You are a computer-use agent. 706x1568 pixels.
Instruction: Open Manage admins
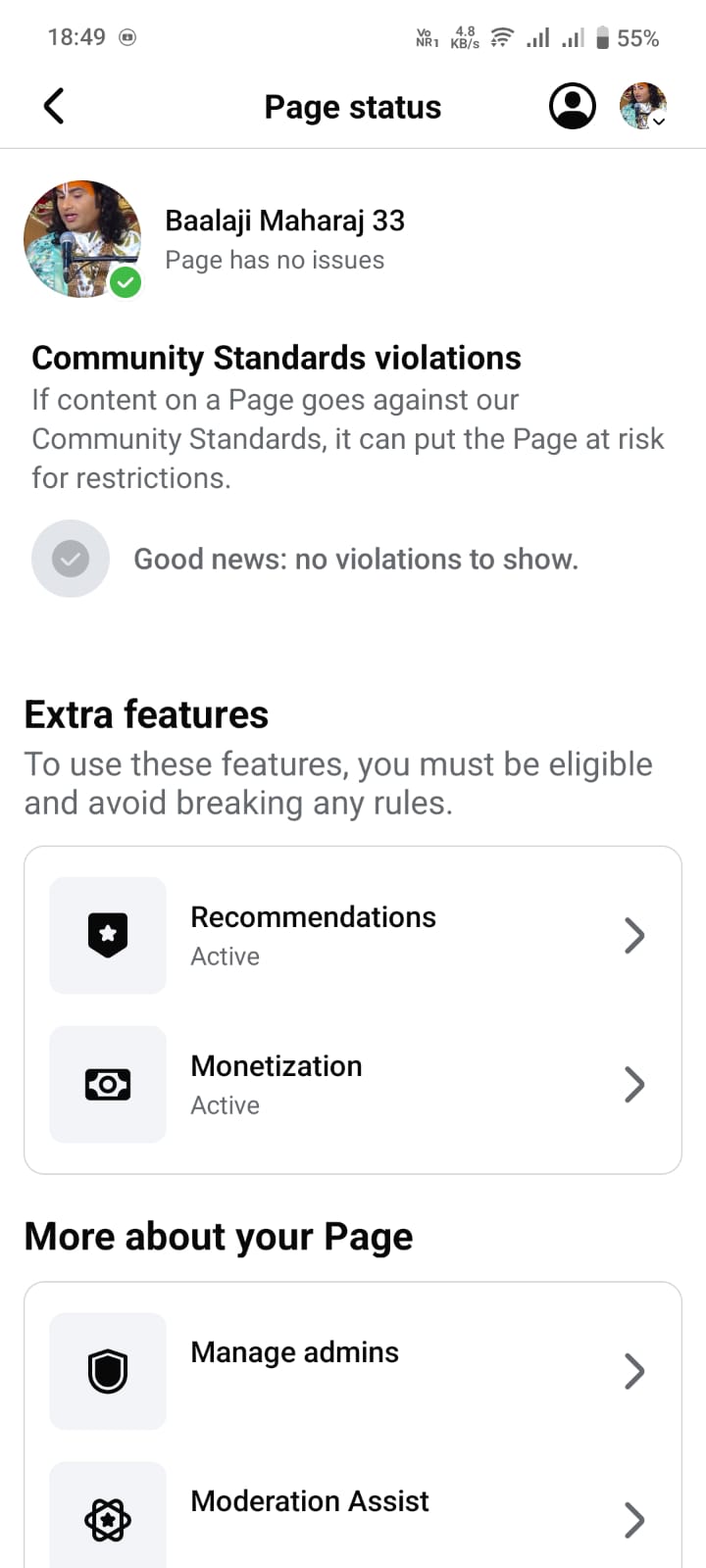(353, 1370)
